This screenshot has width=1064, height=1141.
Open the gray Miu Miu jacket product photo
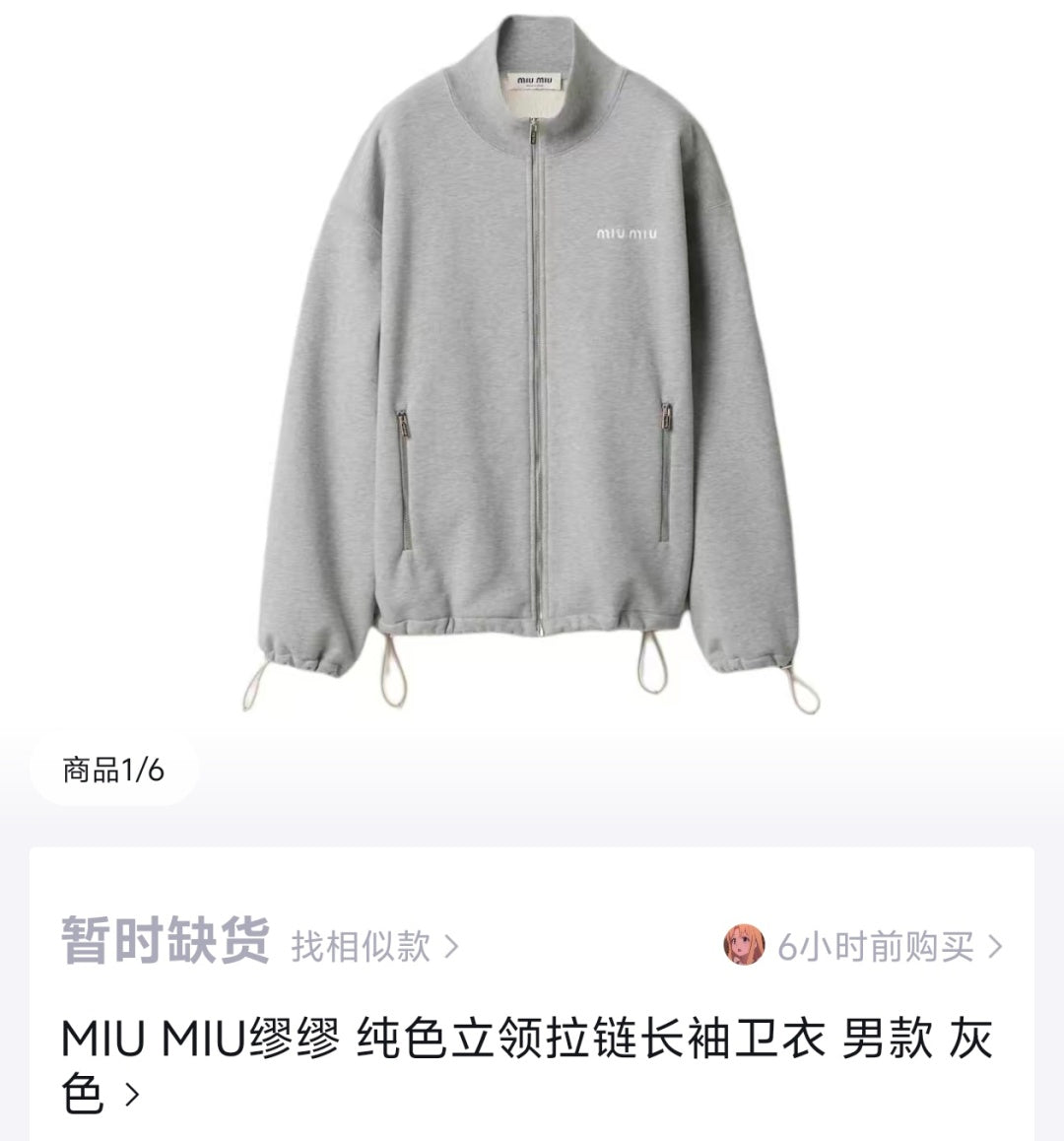pyautogui.click(x=532, y=365)
